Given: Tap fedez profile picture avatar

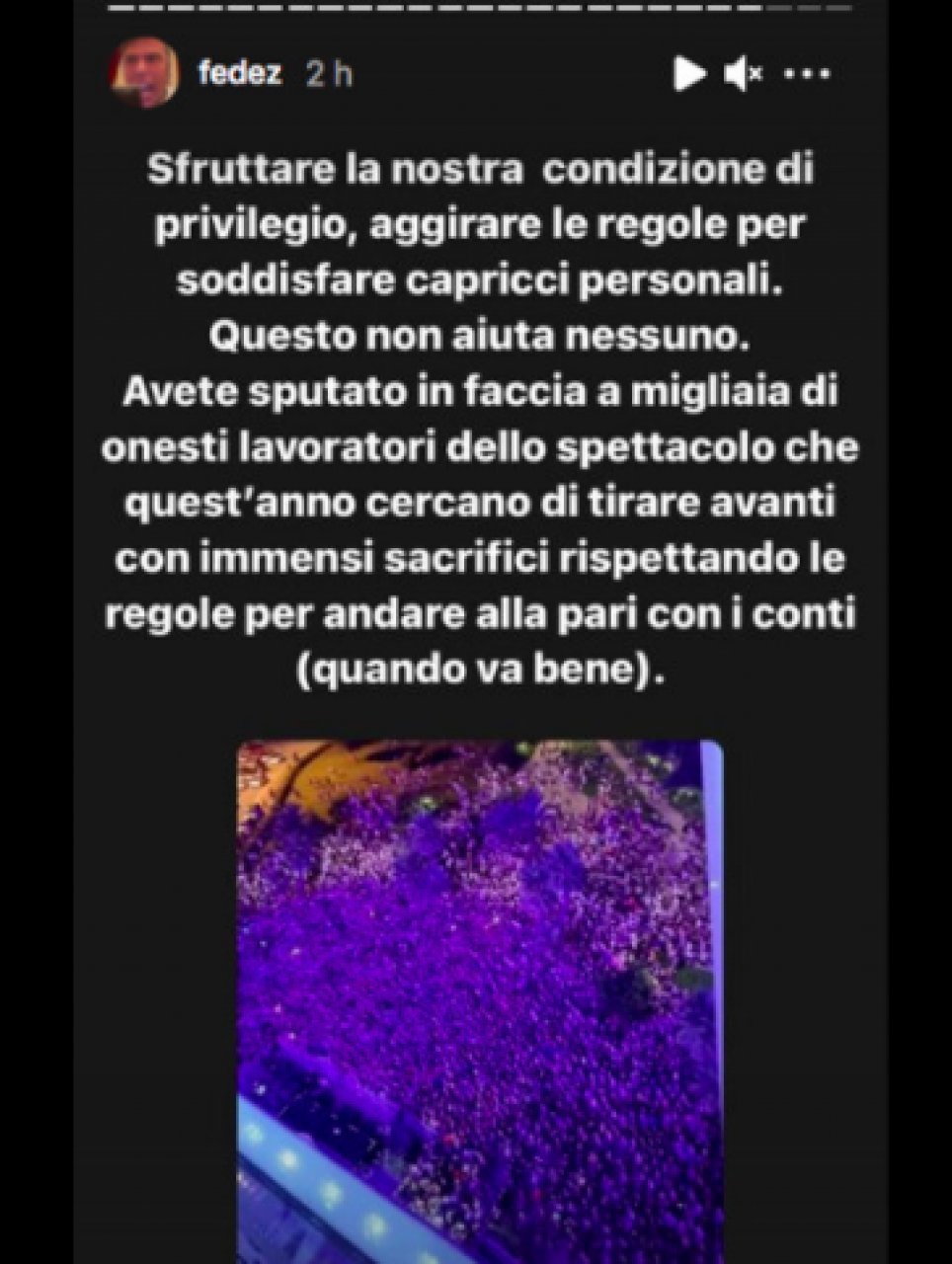Looking at the screenshot, I should click(x=144, y=73).
